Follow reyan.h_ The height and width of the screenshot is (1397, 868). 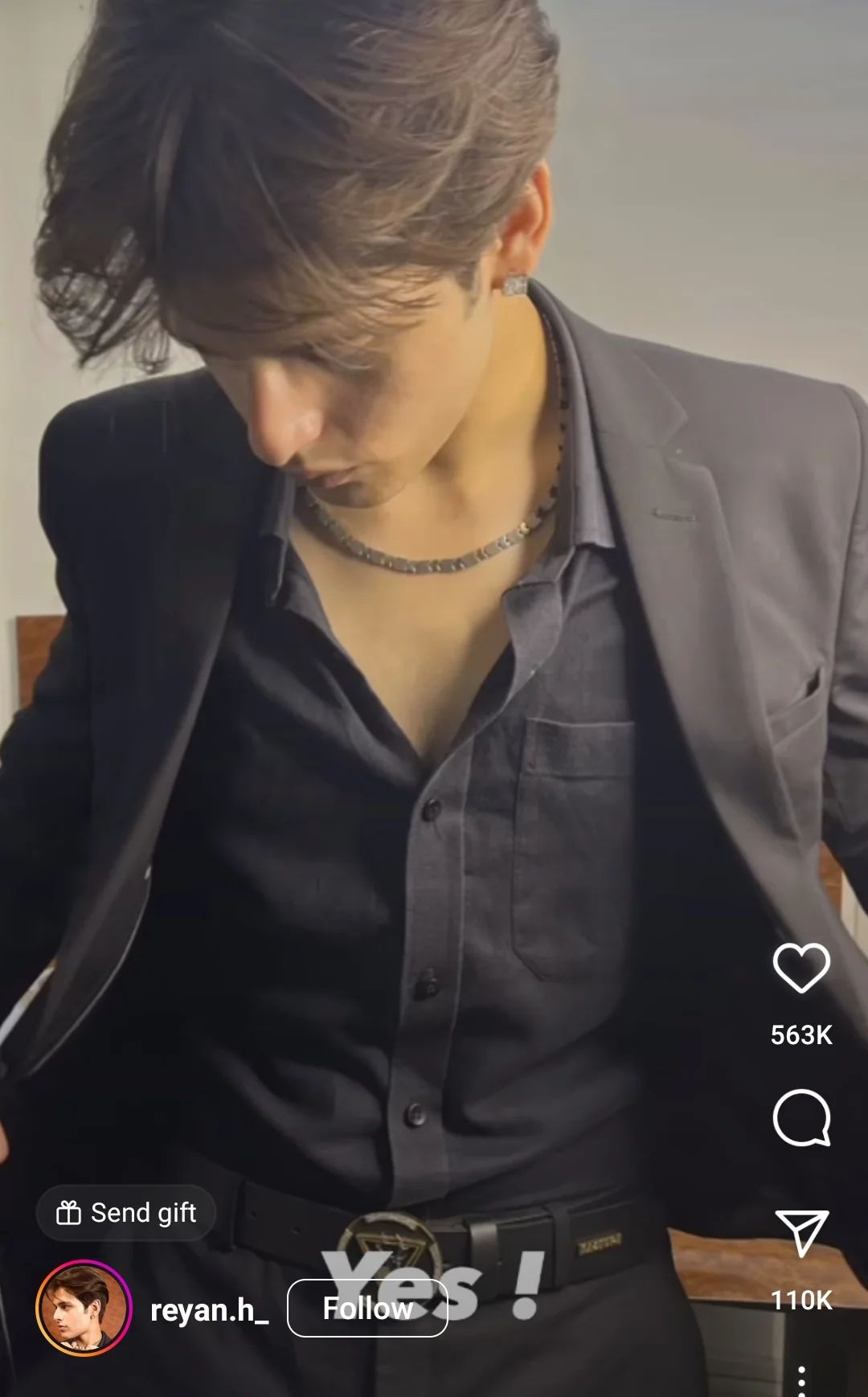[x=367, y=1309]
